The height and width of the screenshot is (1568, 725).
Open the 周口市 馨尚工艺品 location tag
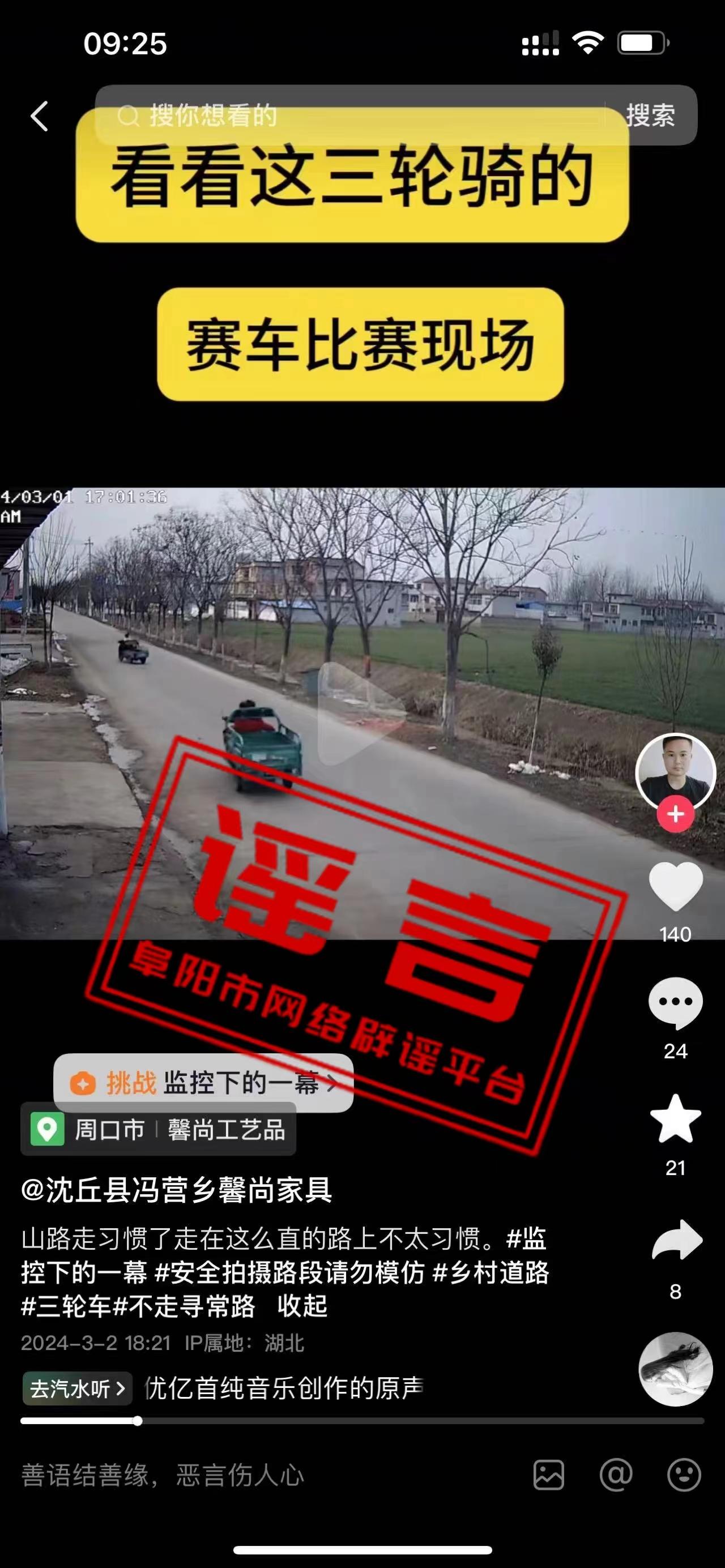(158, 1130)
